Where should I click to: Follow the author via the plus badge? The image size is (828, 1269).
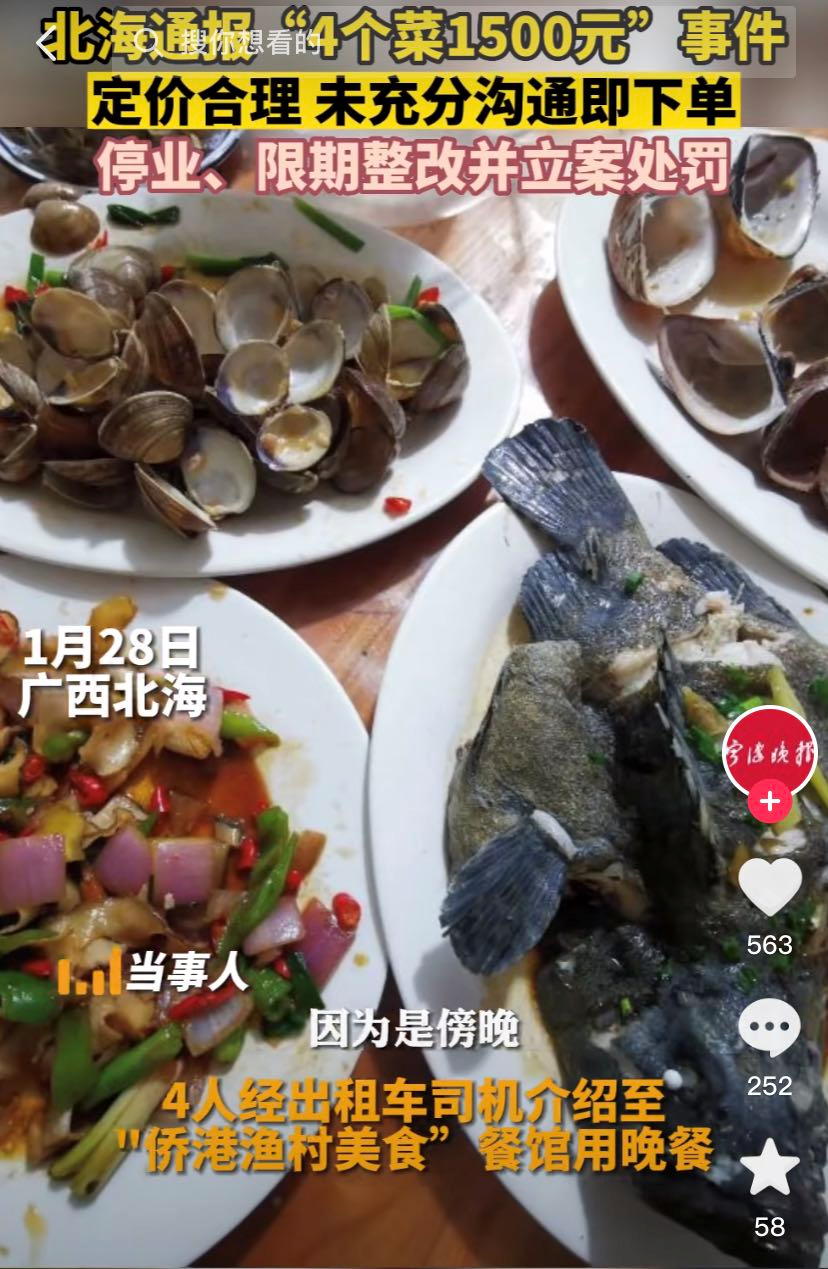point(769,802)
